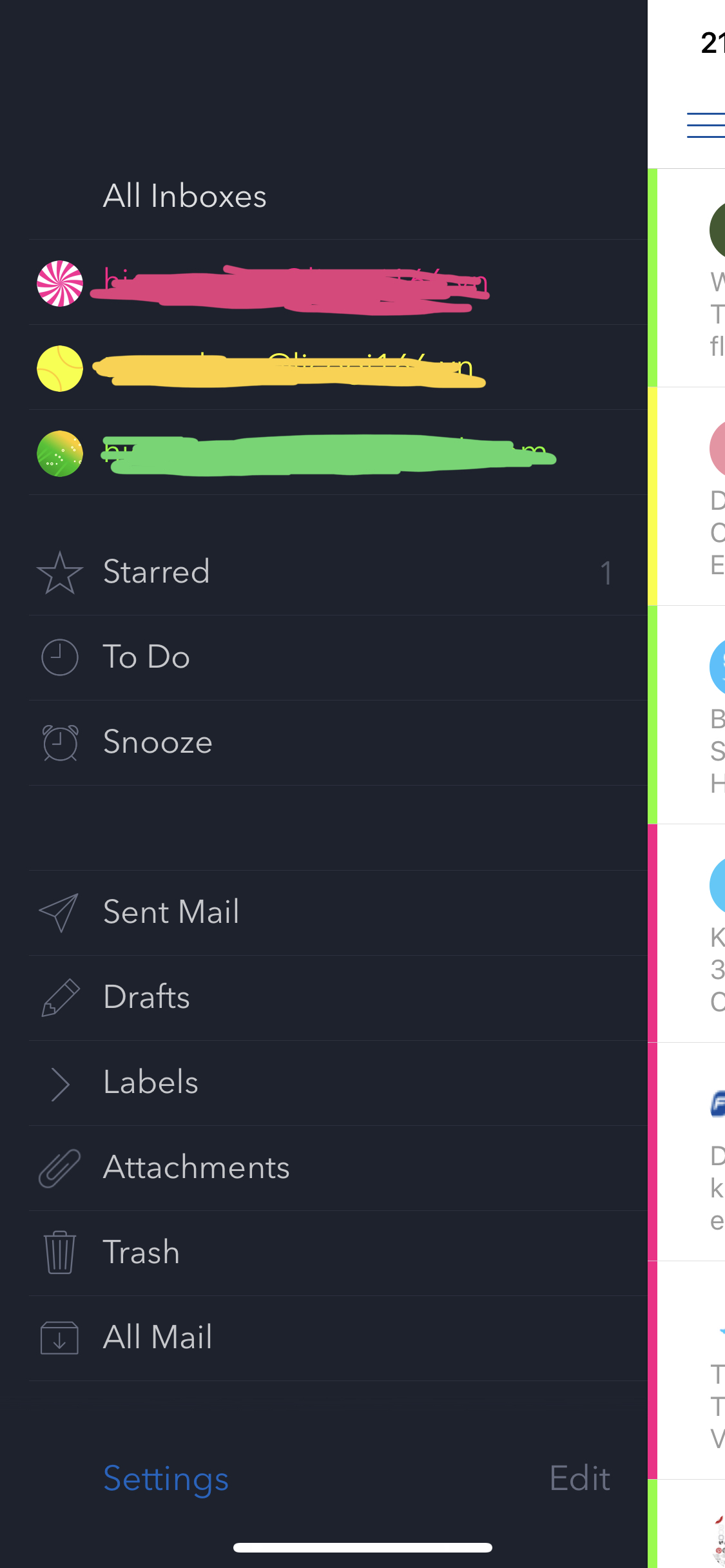This screenshot has width=725, height=1568.
Task: Open the Trash folder
Action: coord(142,1253)
